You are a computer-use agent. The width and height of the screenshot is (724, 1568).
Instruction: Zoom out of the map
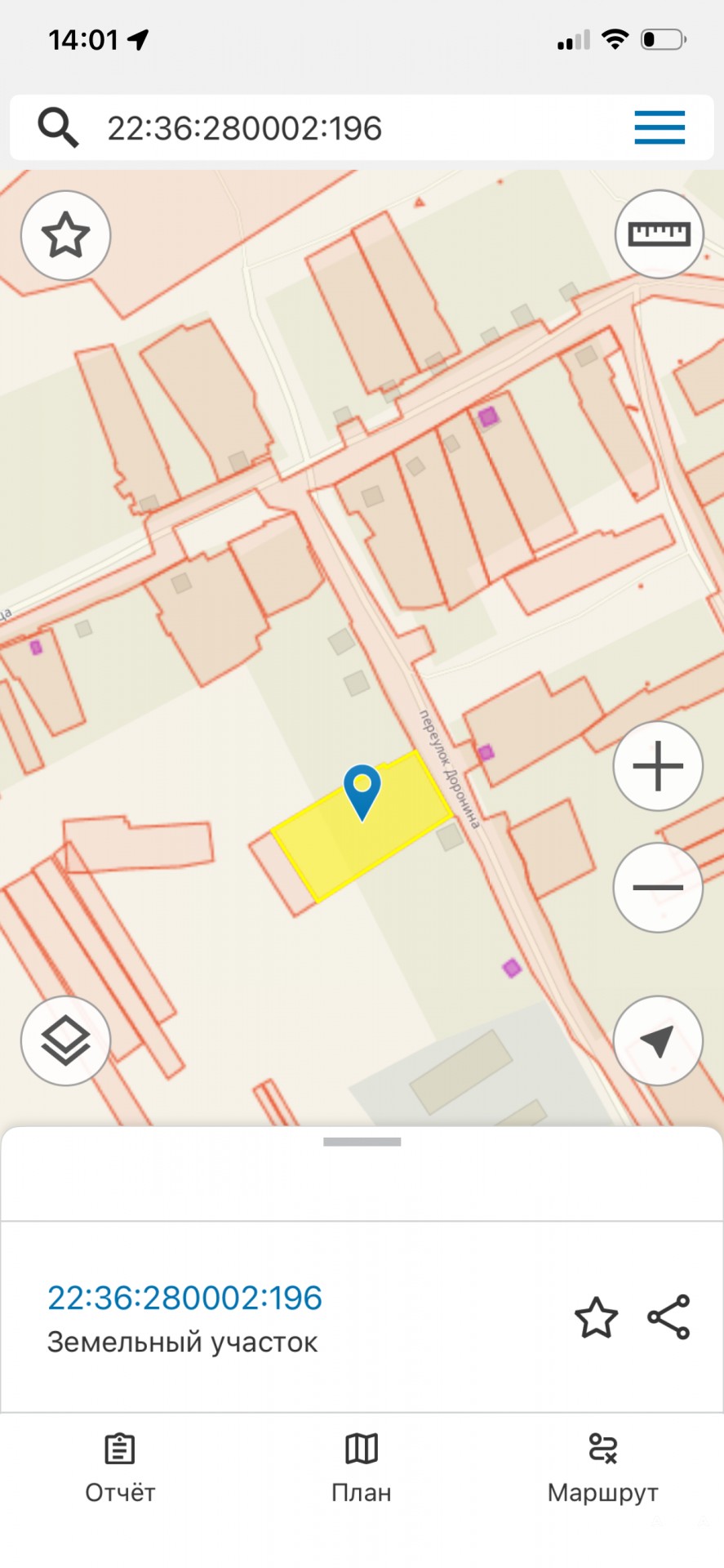pos(657,887)
